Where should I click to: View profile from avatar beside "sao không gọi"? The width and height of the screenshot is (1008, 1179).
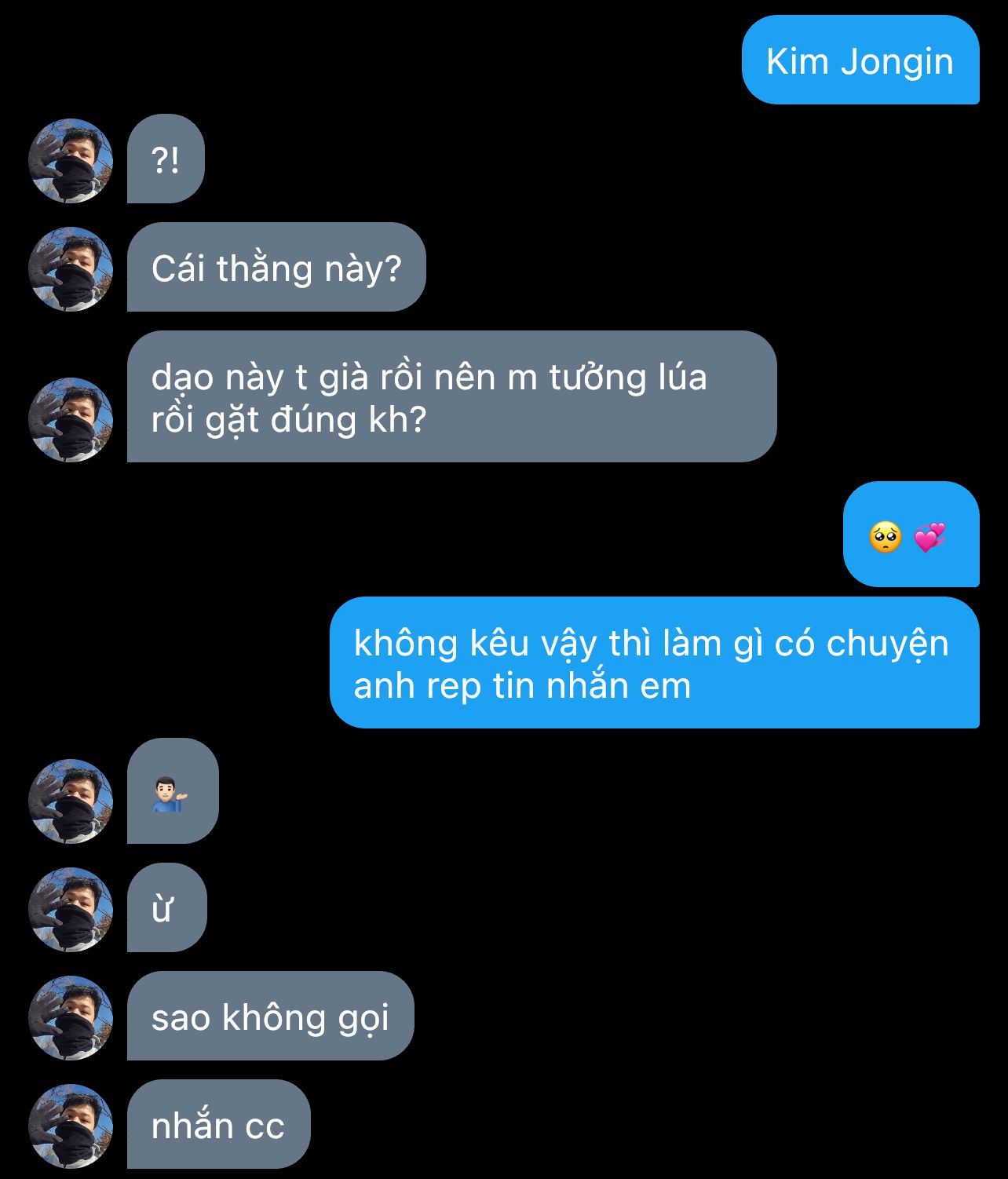tap(71, 1018)
